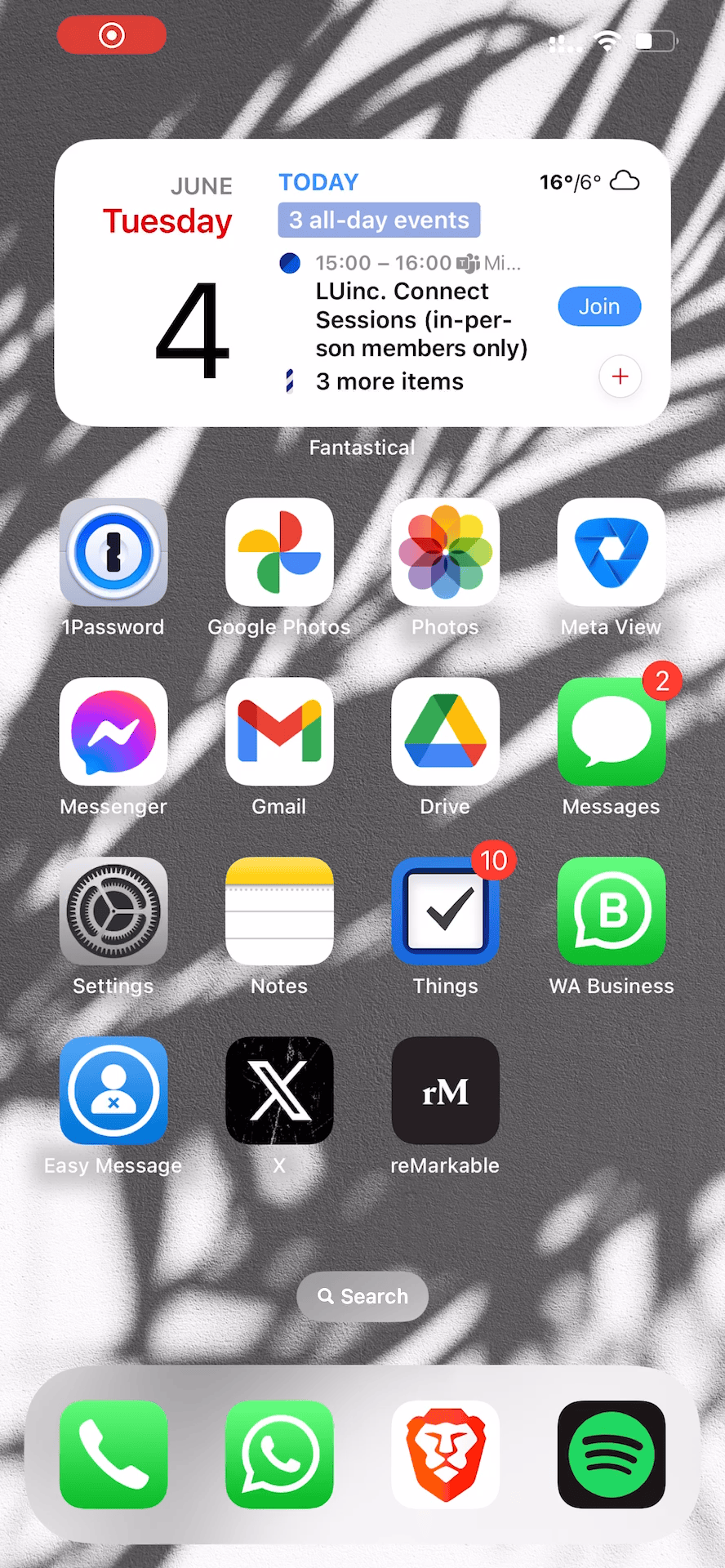The width and height of the screenshot is (725, 1568).
Task: Open the Phone app in the dock
Action: point(113,1454)
